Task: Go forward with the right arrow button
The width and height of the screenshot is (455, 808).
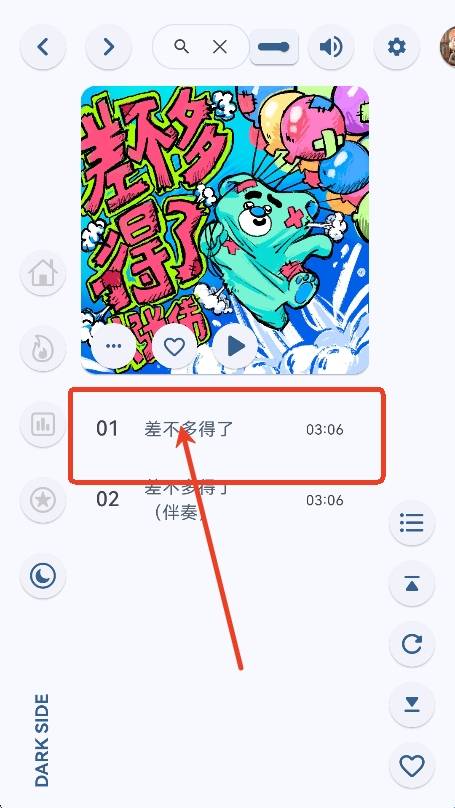Action: (108, 47)
